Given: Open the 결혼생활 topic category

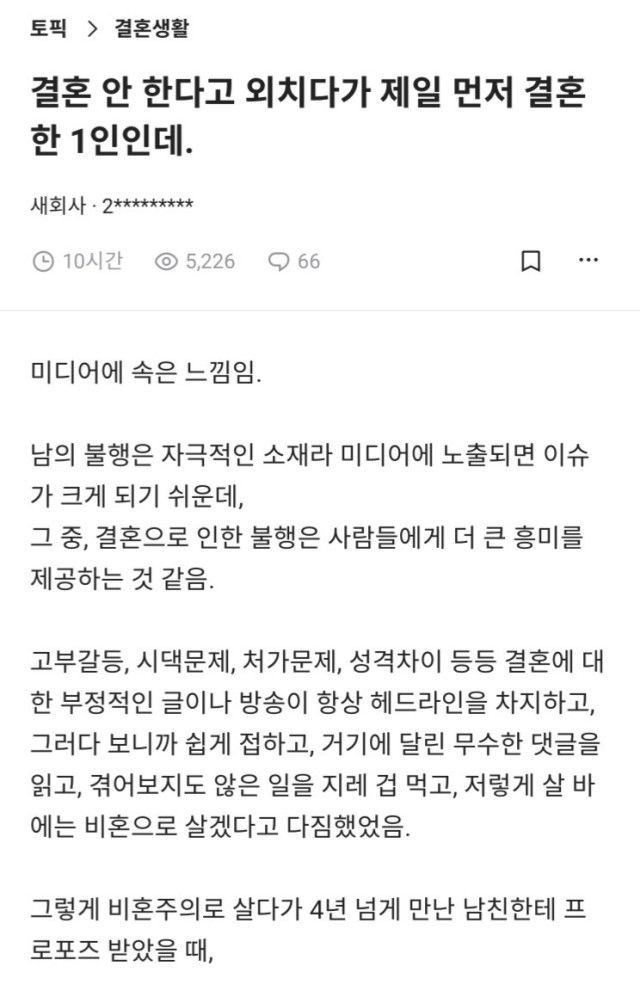Looking at the screenshot, I should [150, 28].
